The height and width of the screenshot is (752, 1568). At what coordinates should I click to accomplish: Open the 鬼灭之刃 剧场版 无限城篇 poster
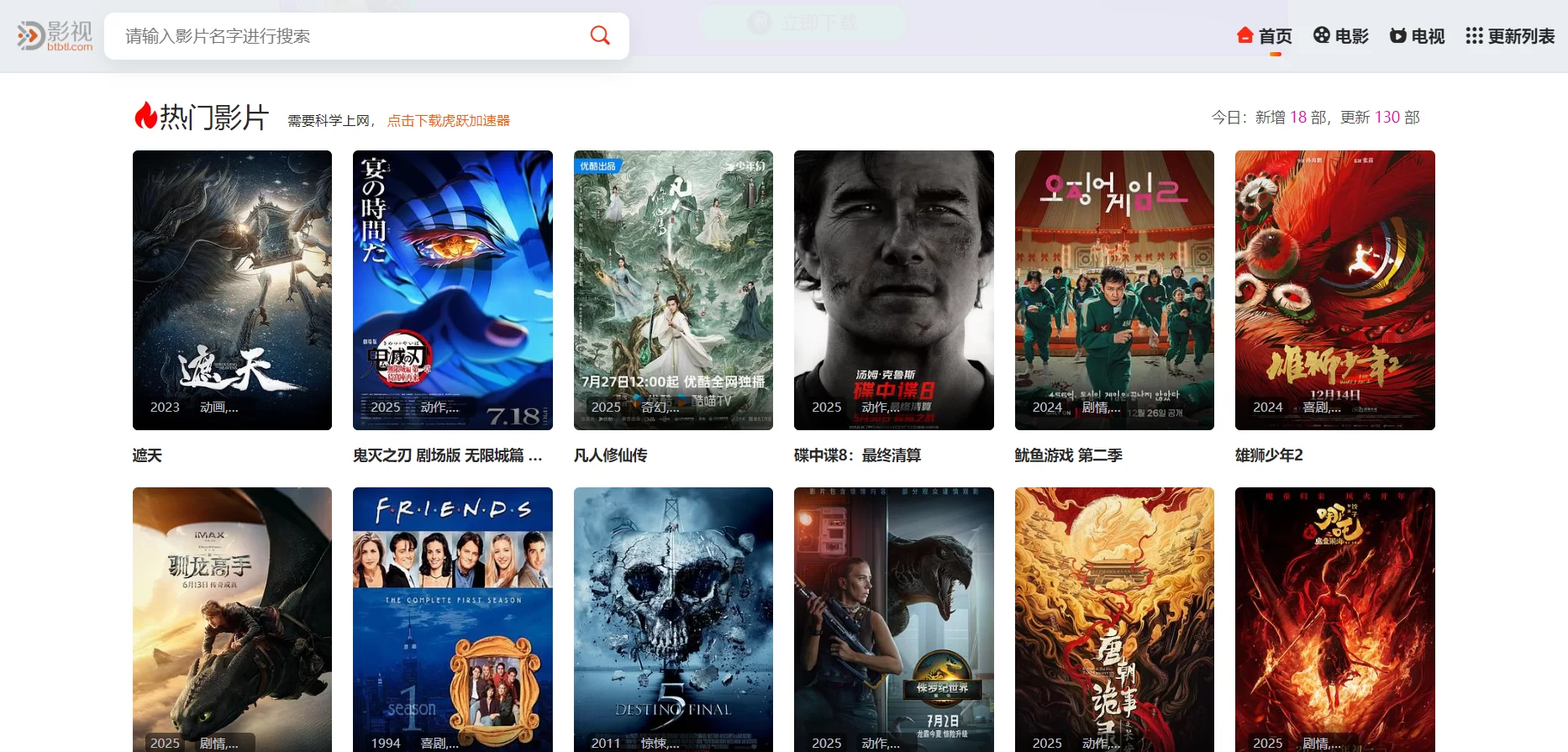pos(452,290)
